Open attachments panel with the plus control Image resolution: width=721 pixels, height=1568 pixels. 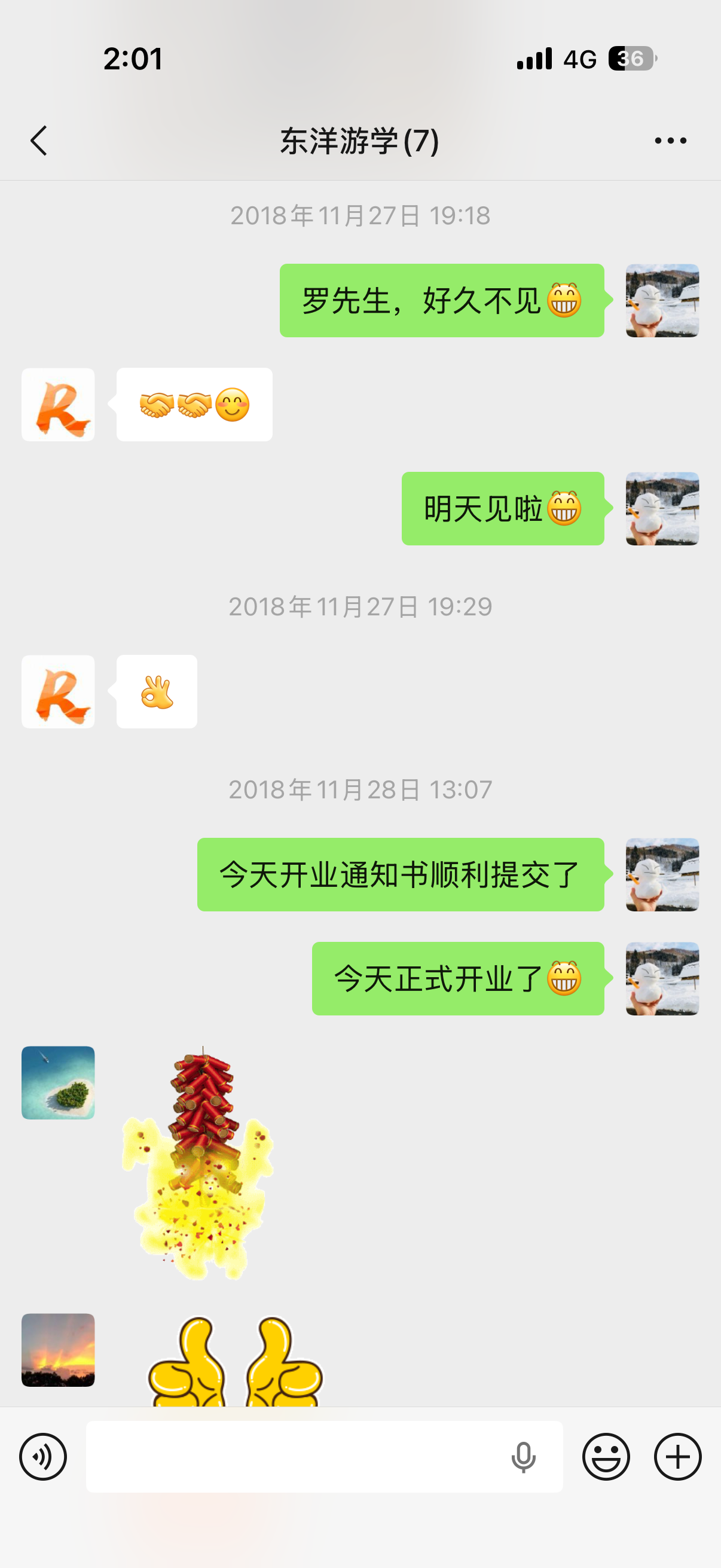[x=677, y=1457]
